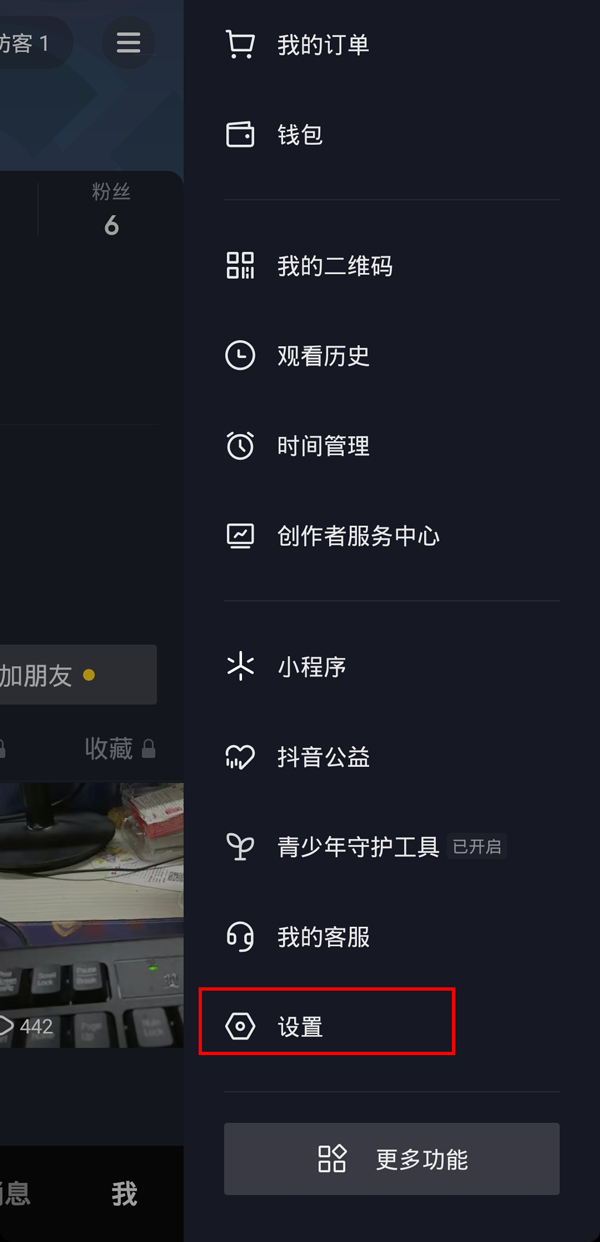Open 创作者服务中心

[x=358, y=536]
